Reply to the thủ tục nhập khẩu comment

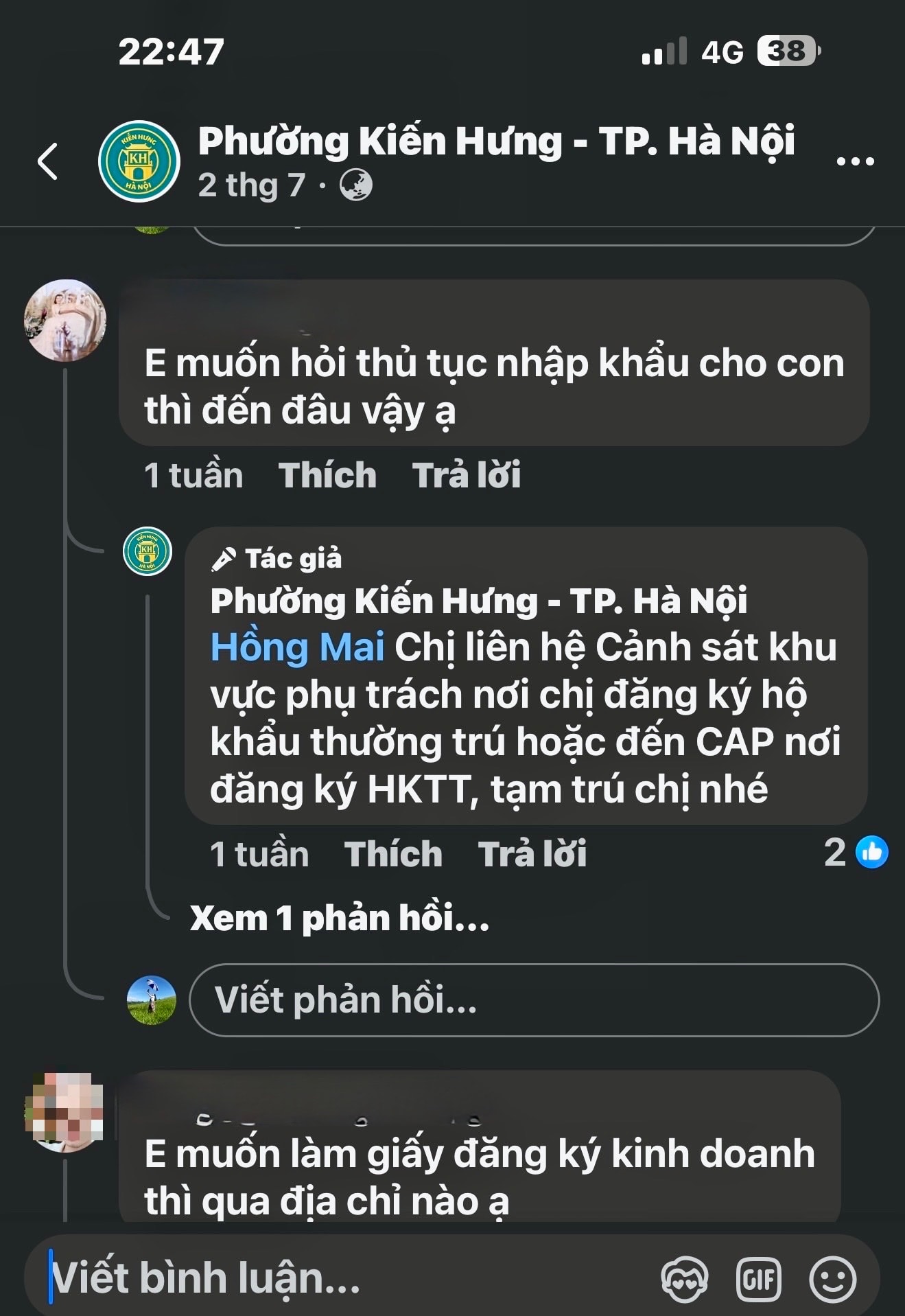[x=466, y=475]
